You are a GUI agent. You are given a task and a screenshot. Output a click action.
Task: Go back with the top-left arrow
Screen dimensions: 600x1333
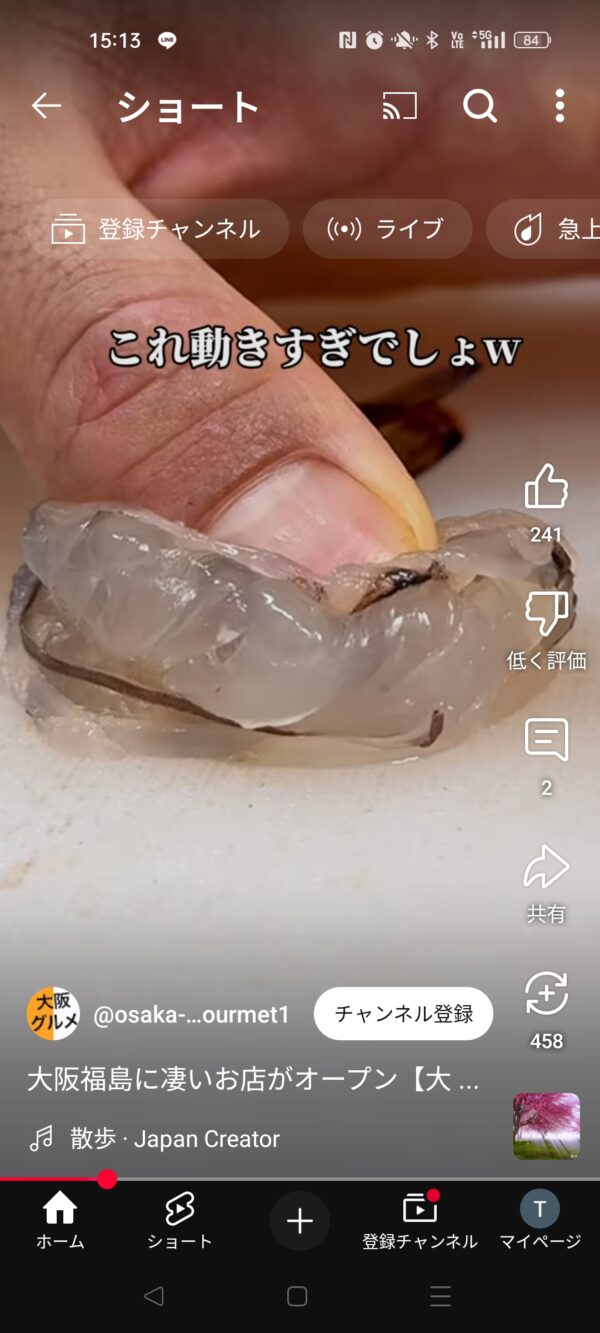coord(46,106)
